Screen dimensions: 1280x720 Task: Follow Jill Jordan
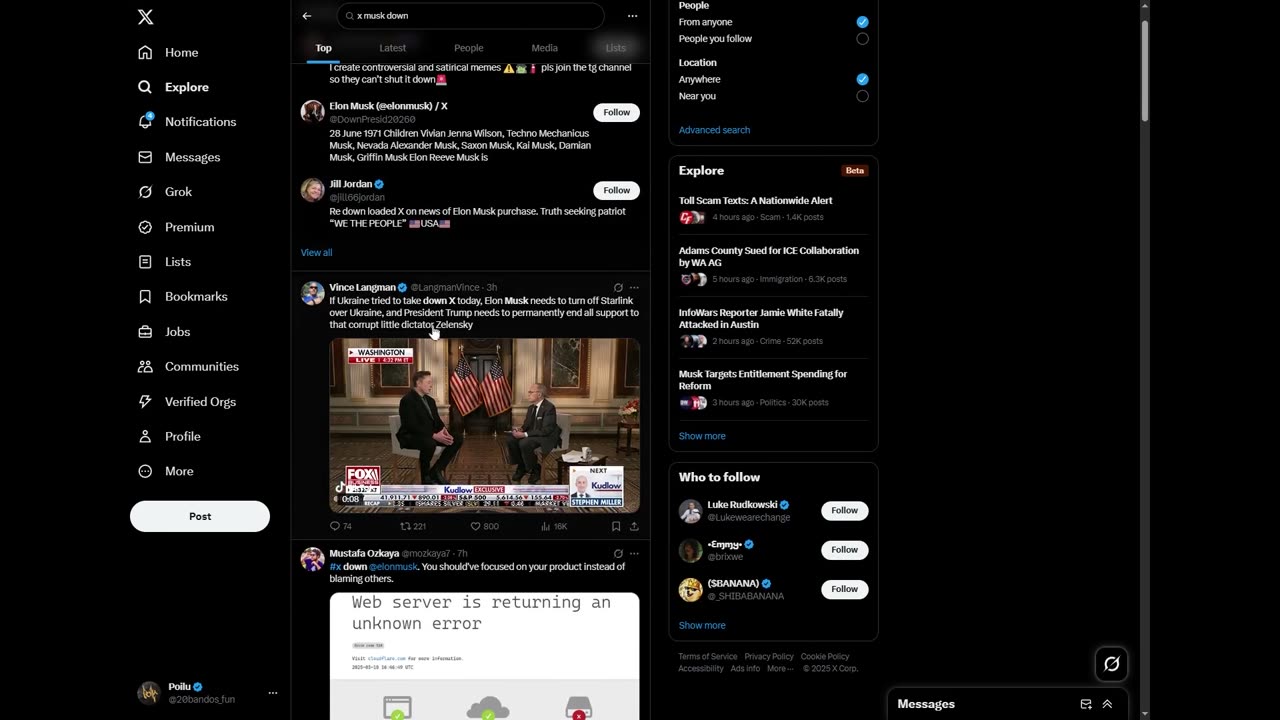click(x=616, y=190)
